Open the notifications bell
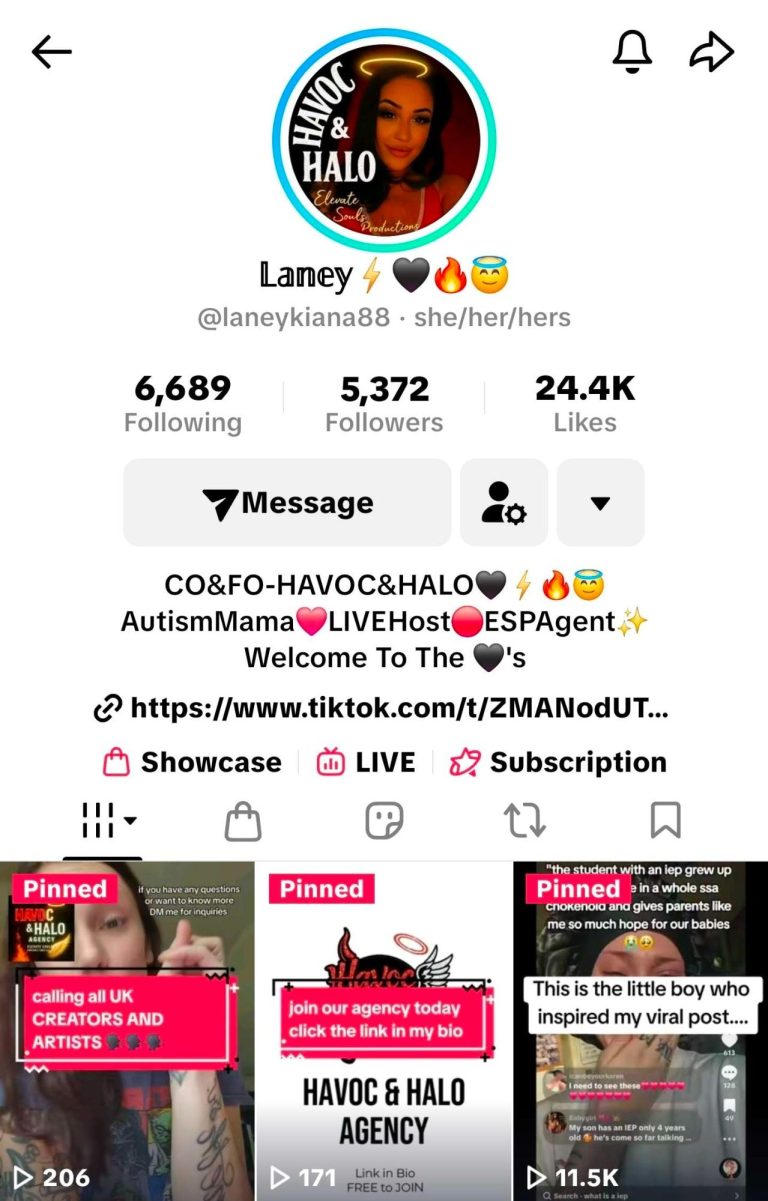This screenshot has width=768, height=1201. click(632, 51)
